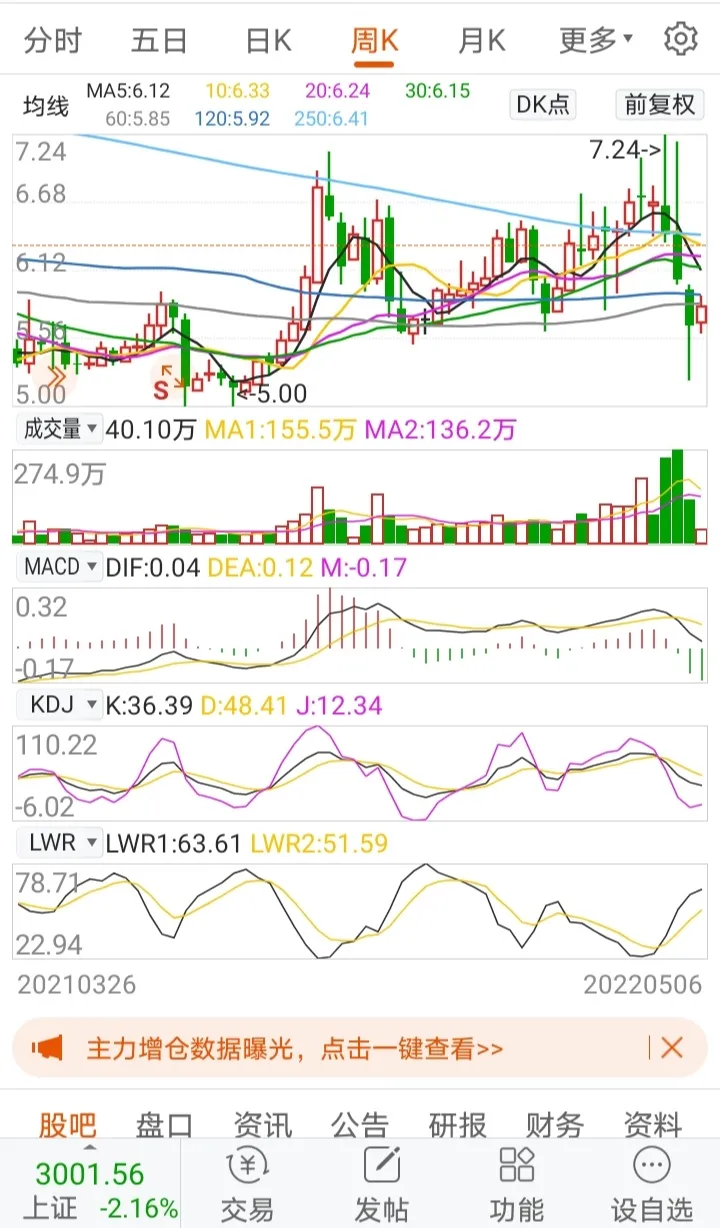Select the 月K chart tab
Screen dimensions: 720x1228
[482, 40]
